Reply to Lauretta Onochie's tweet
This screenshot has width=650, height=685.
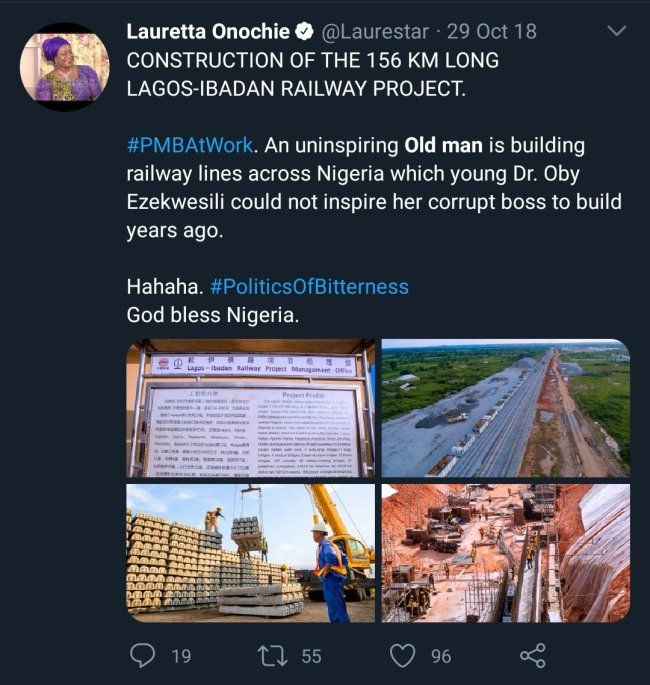click(x=145, y=655)
